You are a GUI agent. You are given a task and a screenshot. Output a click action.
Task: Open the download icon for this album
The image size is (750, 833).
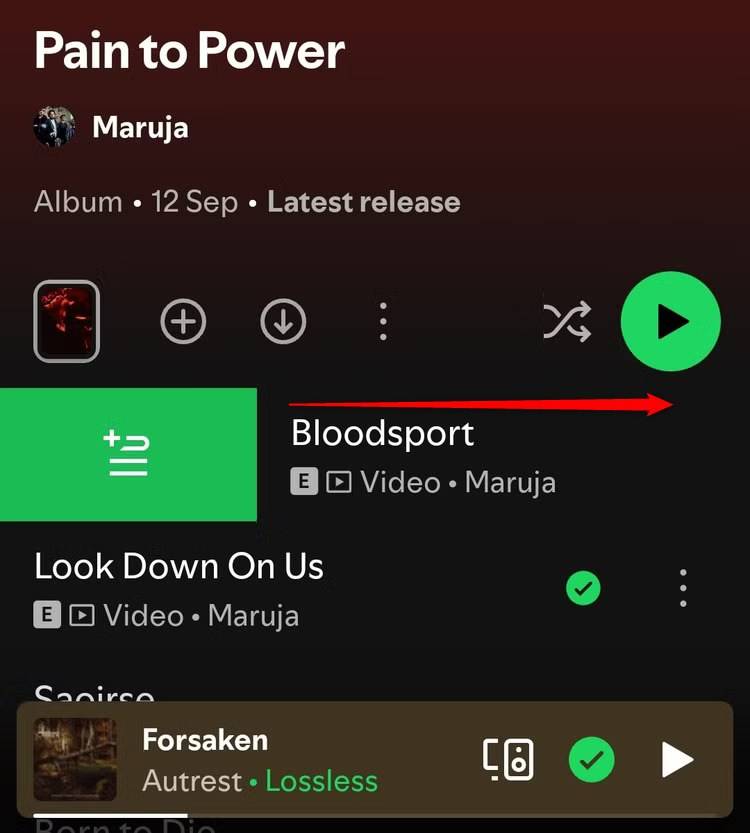[283, 322]
